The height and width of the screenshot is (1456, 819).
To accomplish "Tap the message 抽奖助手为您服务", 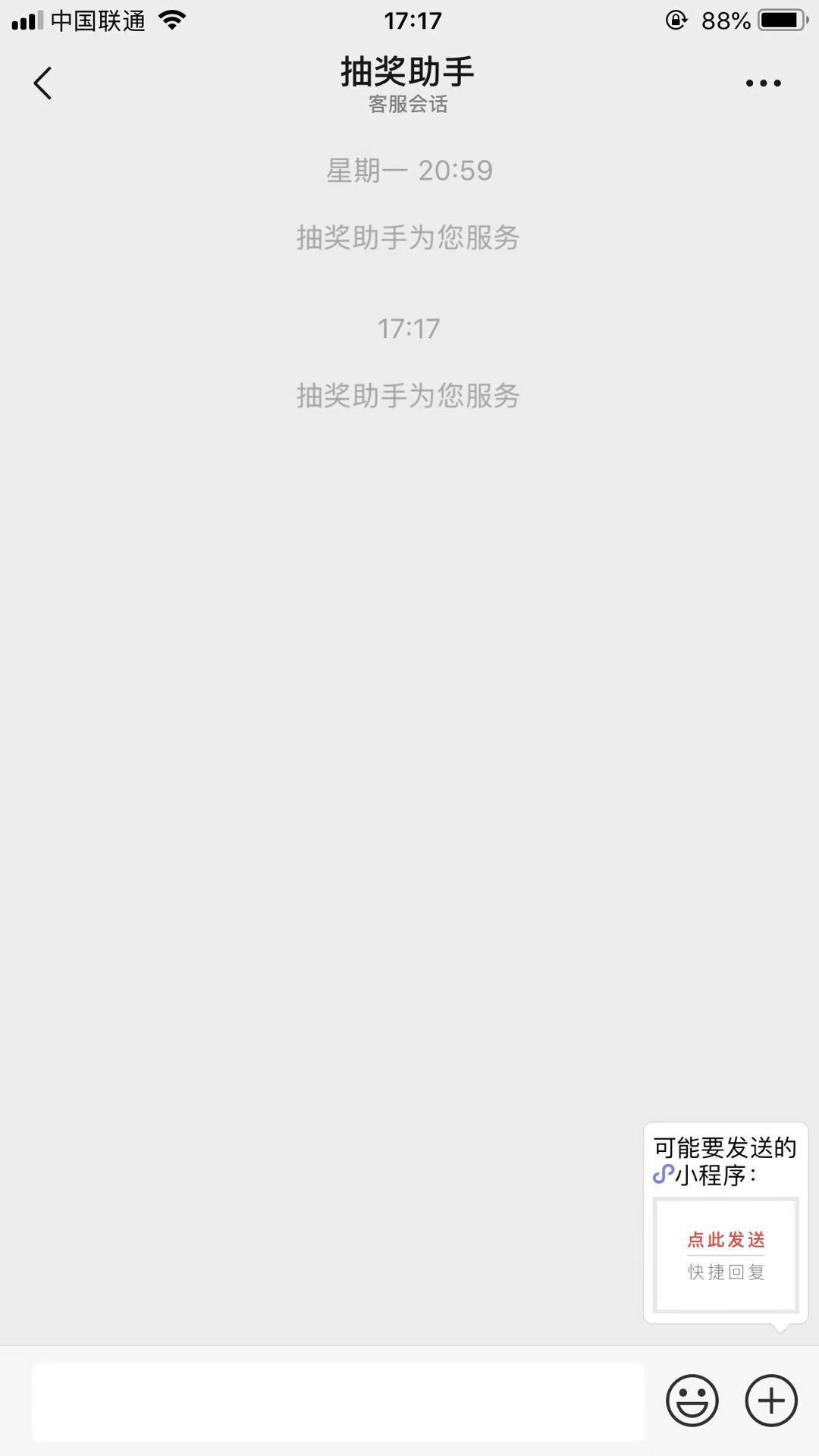I will point(408,394).
